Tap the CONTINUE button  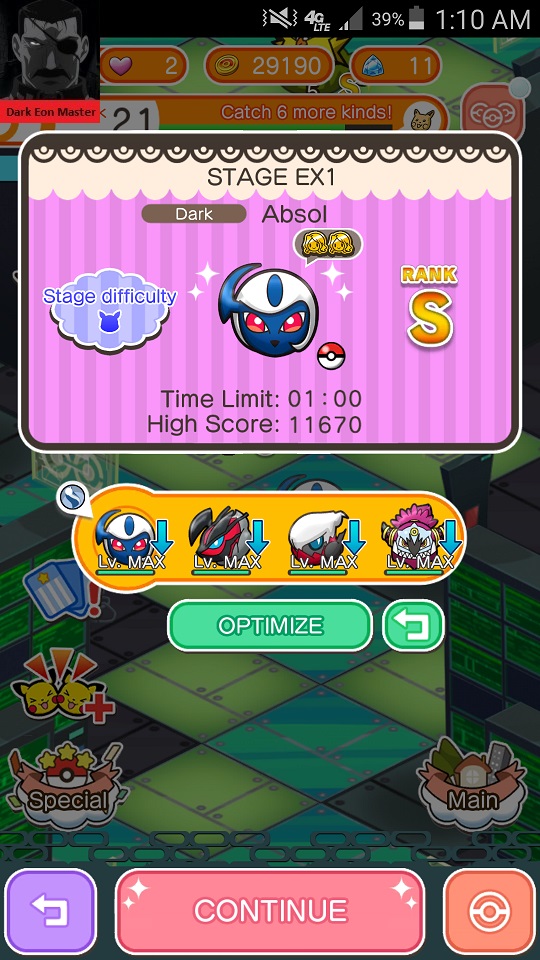tap(269, 910)
